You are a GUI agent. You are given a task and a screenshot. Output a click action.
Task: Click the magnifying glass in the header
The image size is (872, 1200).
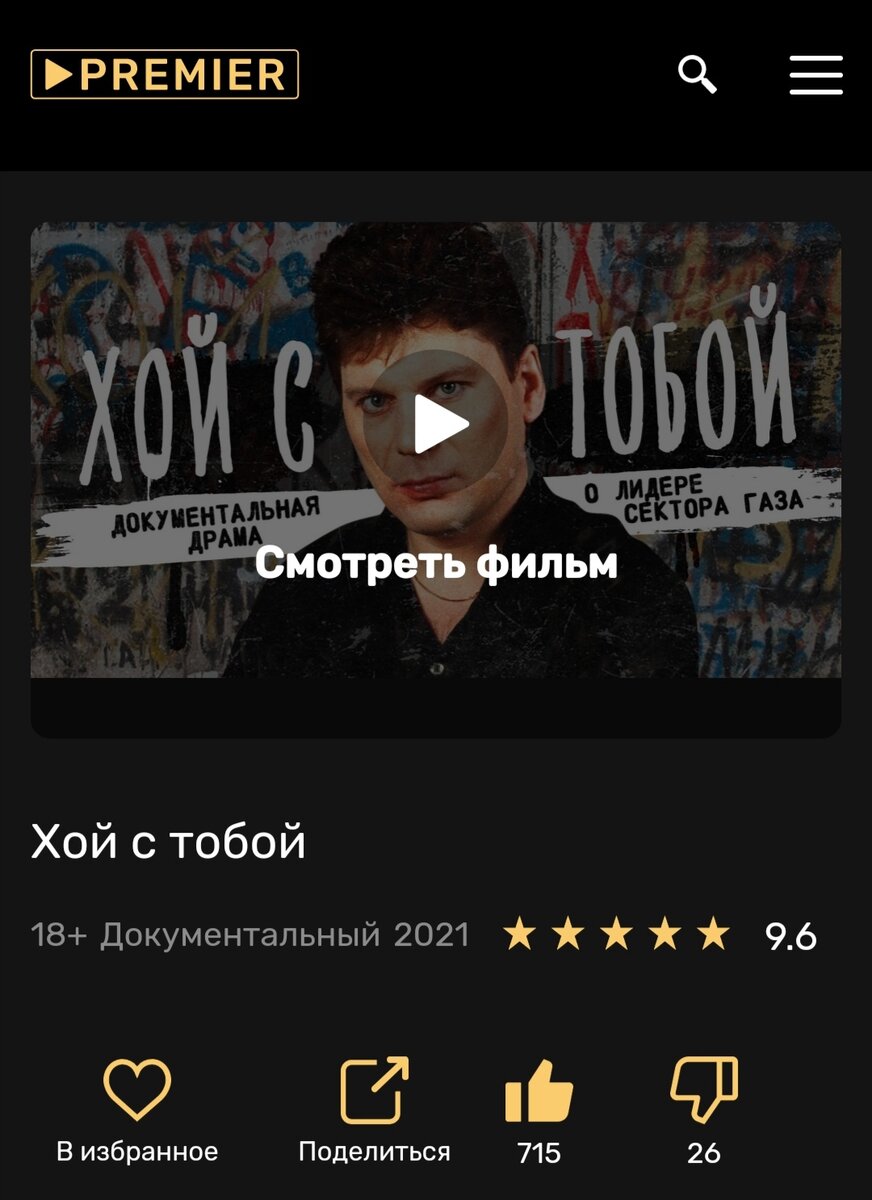coord(697,75)
